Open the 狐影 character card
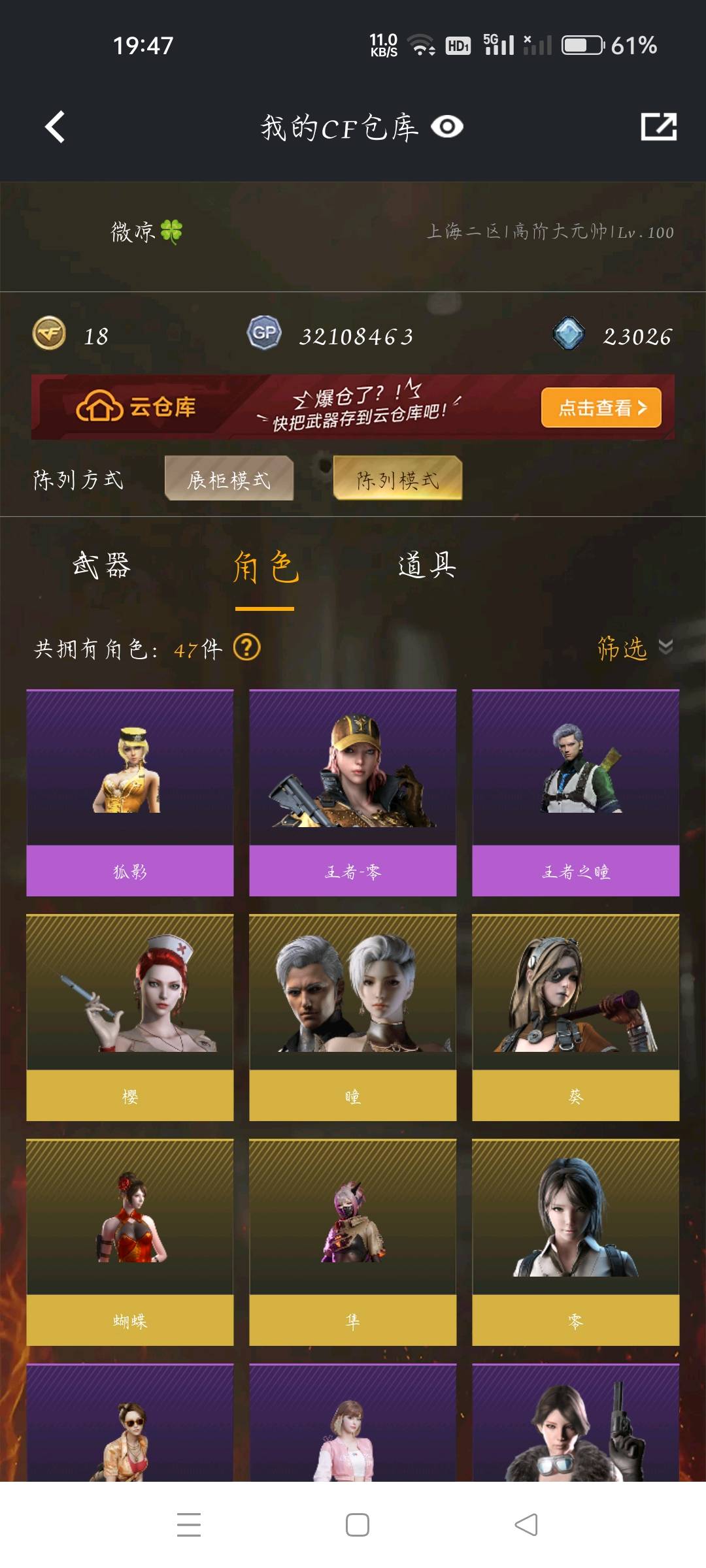706x1568 pixels. [x=130, y=792]
